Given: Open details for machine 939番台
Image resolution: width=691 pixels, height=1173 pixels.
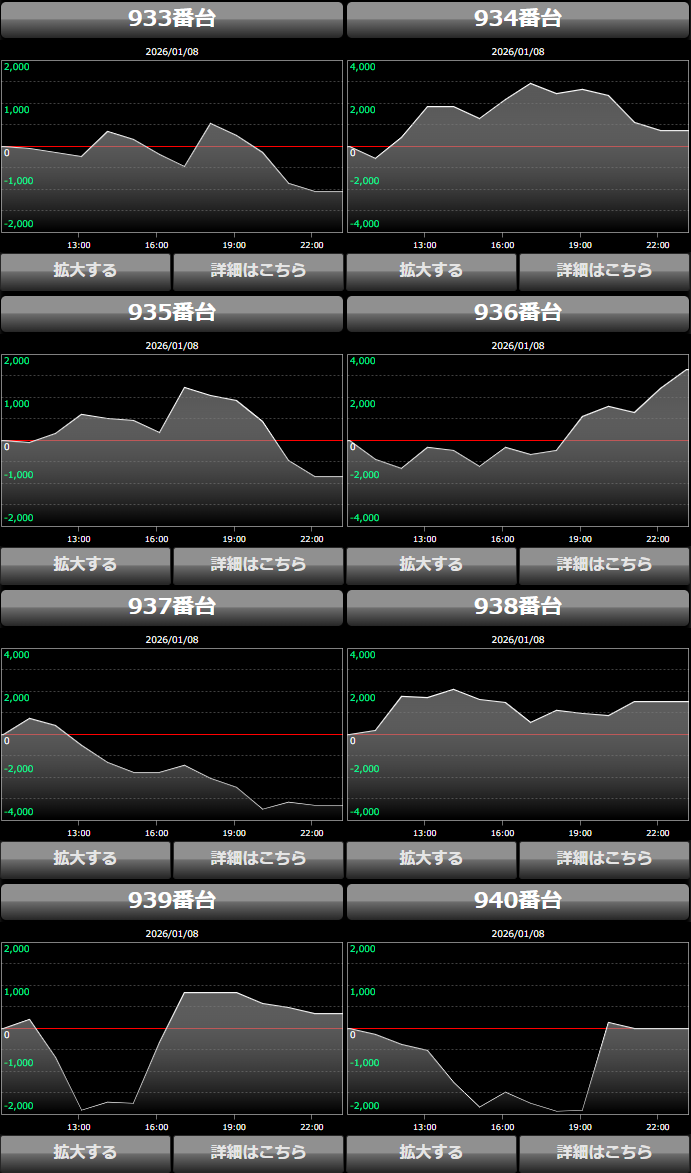Looking at the screenshot, I should (258, 1153).
